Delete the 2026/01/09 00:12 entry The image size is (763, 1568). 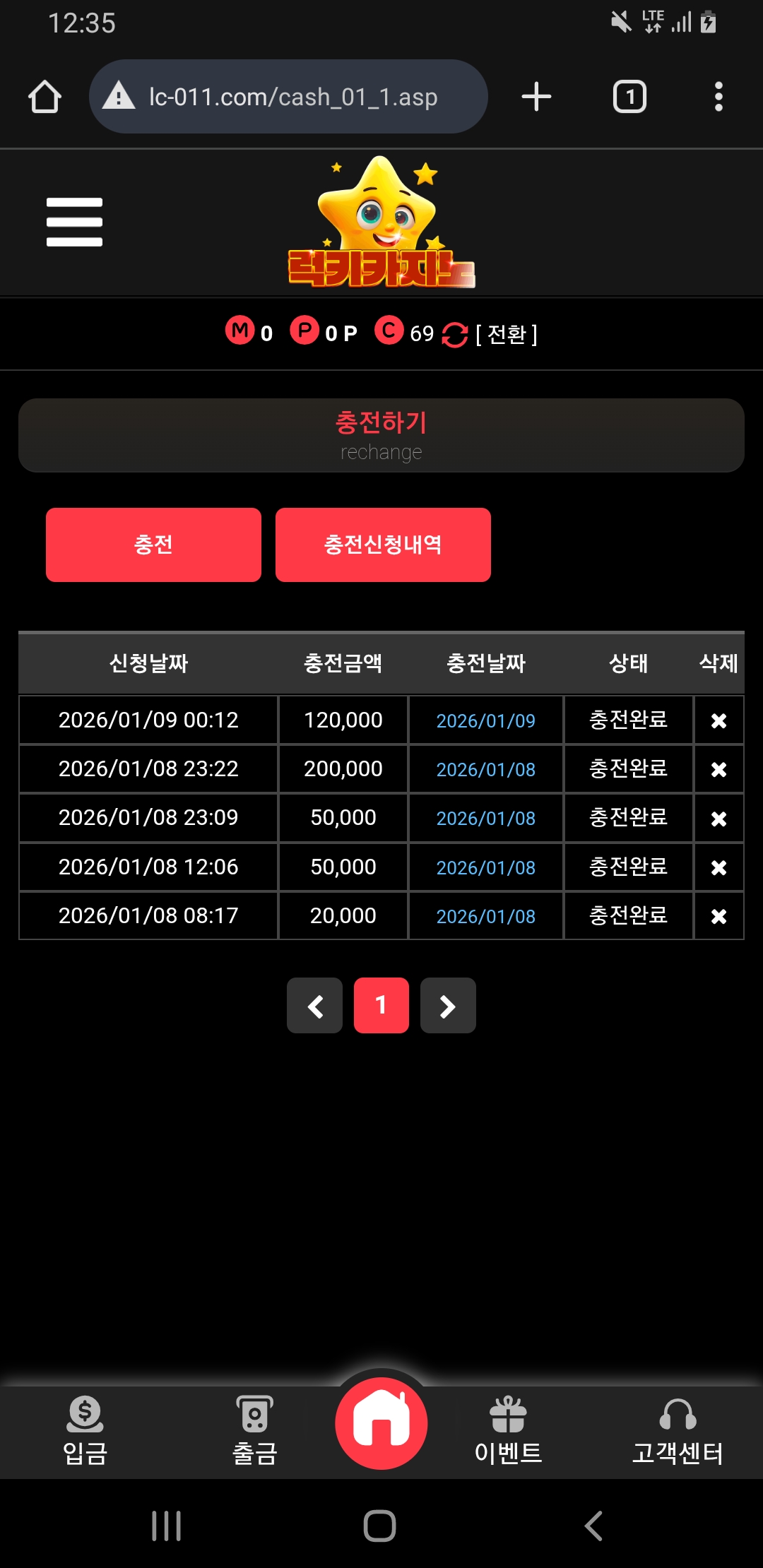coord(718,720)
